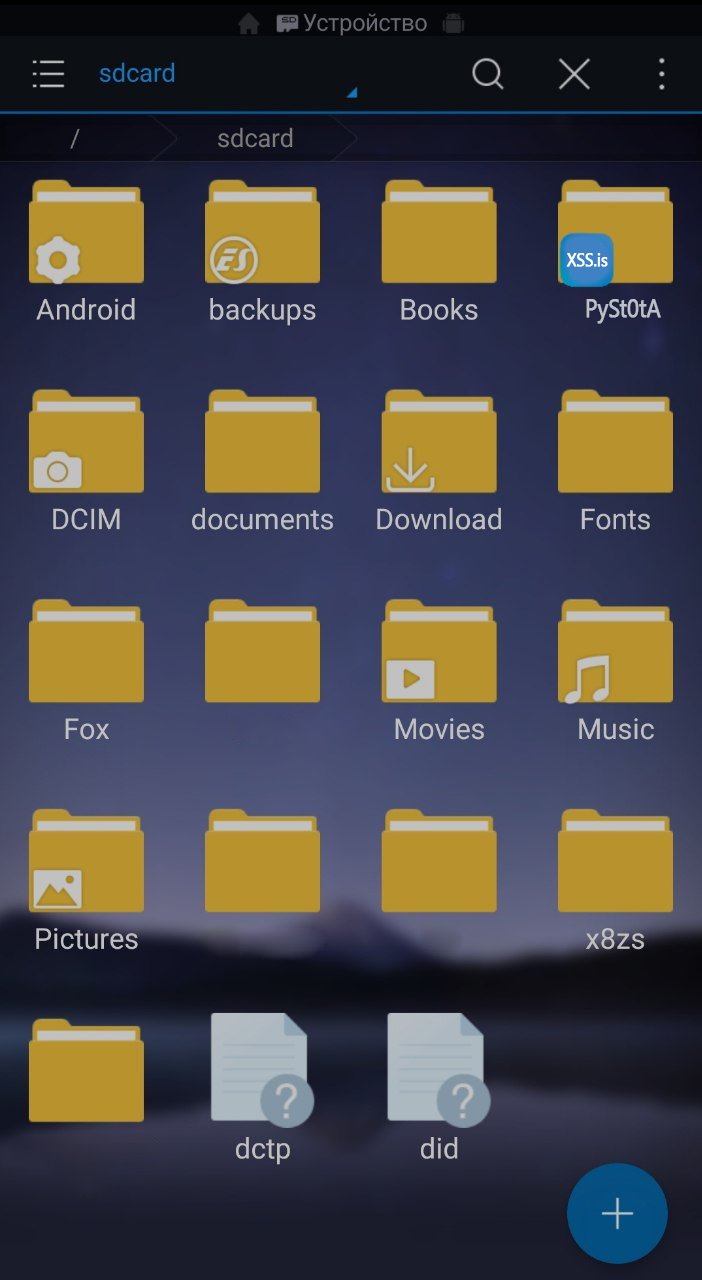The height and width of the screenshot is (1280, 702).
Task: Close the current sdcard window
Action: [574, 74]
